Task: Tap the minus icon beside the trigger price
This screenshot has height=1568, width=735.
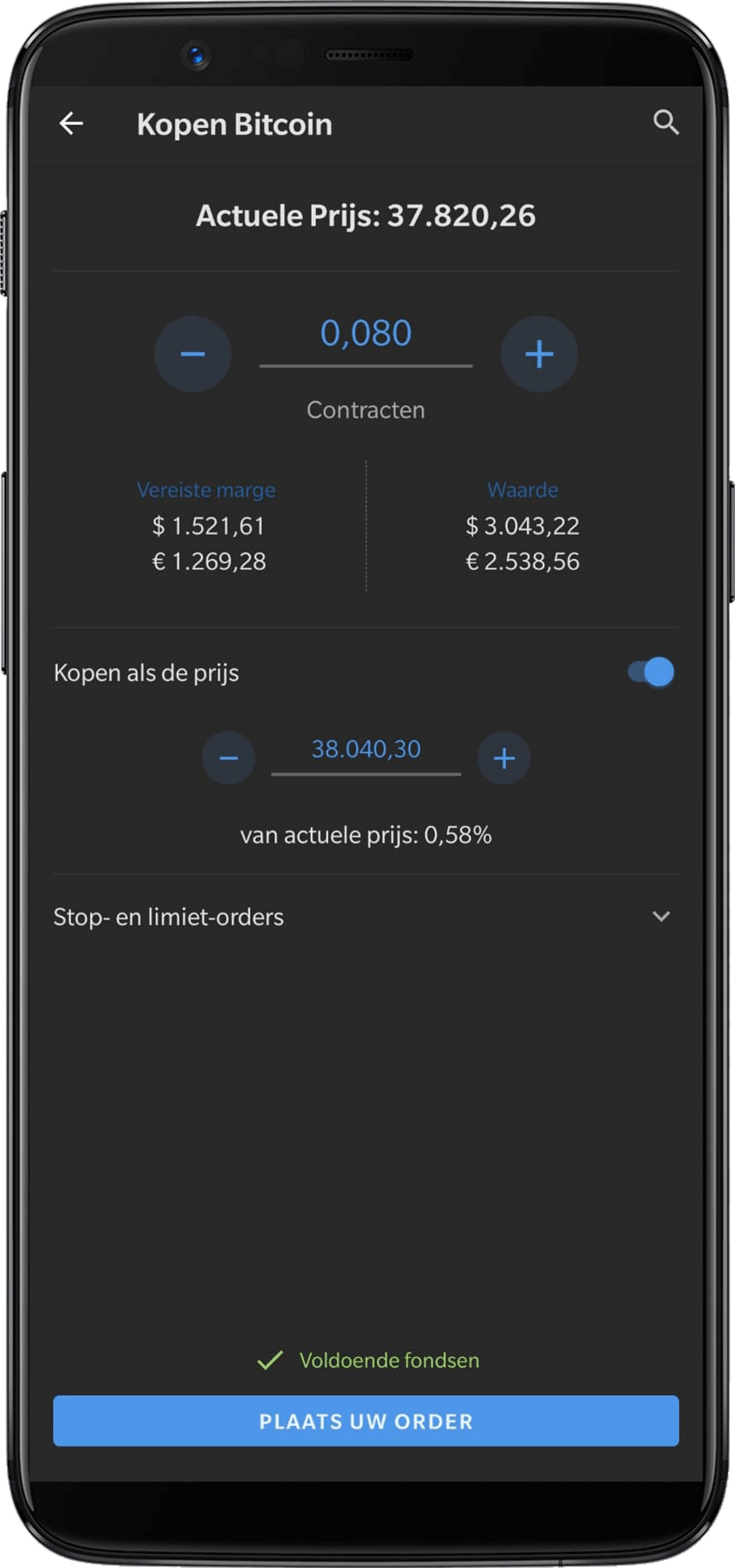Action: (228, 758)
